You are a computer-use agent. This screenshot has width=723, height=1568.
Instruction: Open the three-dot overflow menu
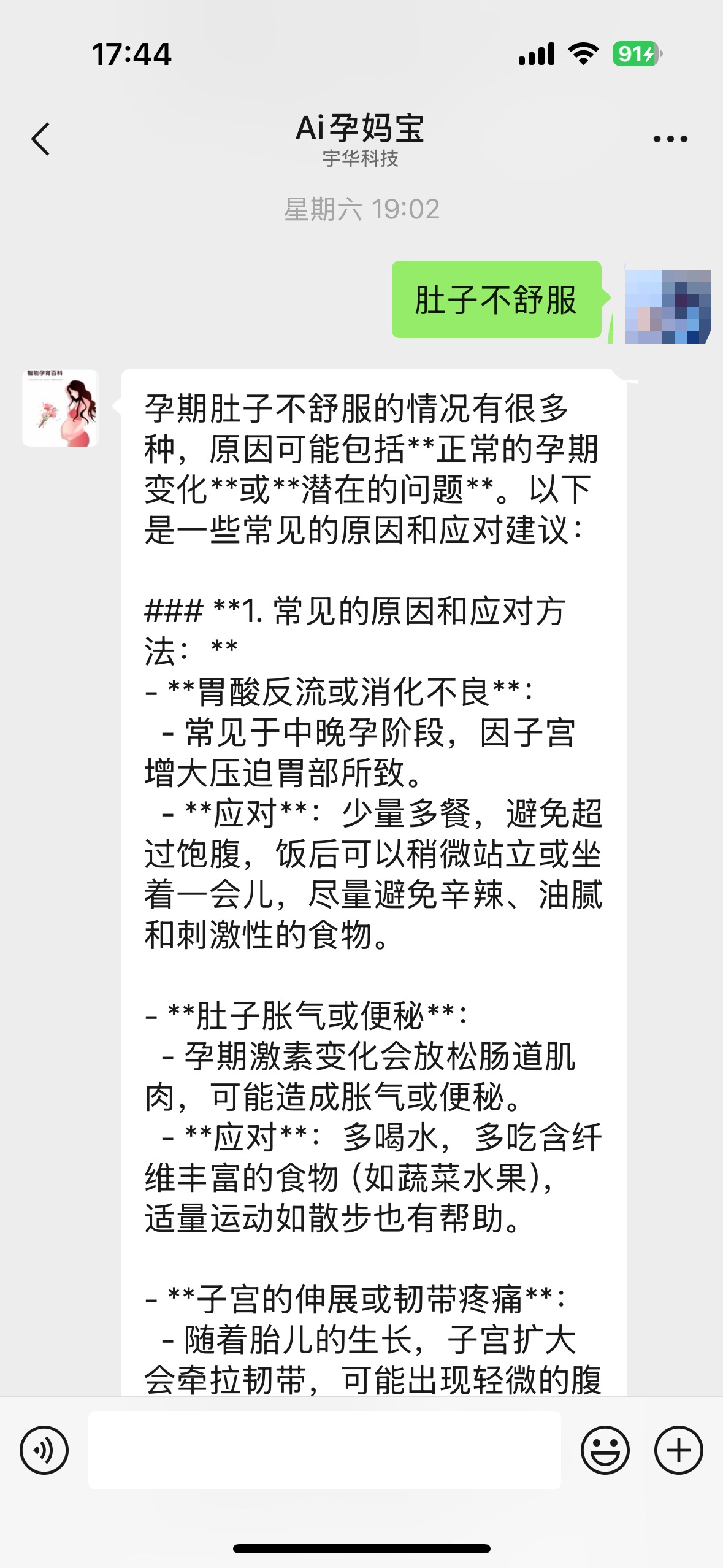coord(670,139)
